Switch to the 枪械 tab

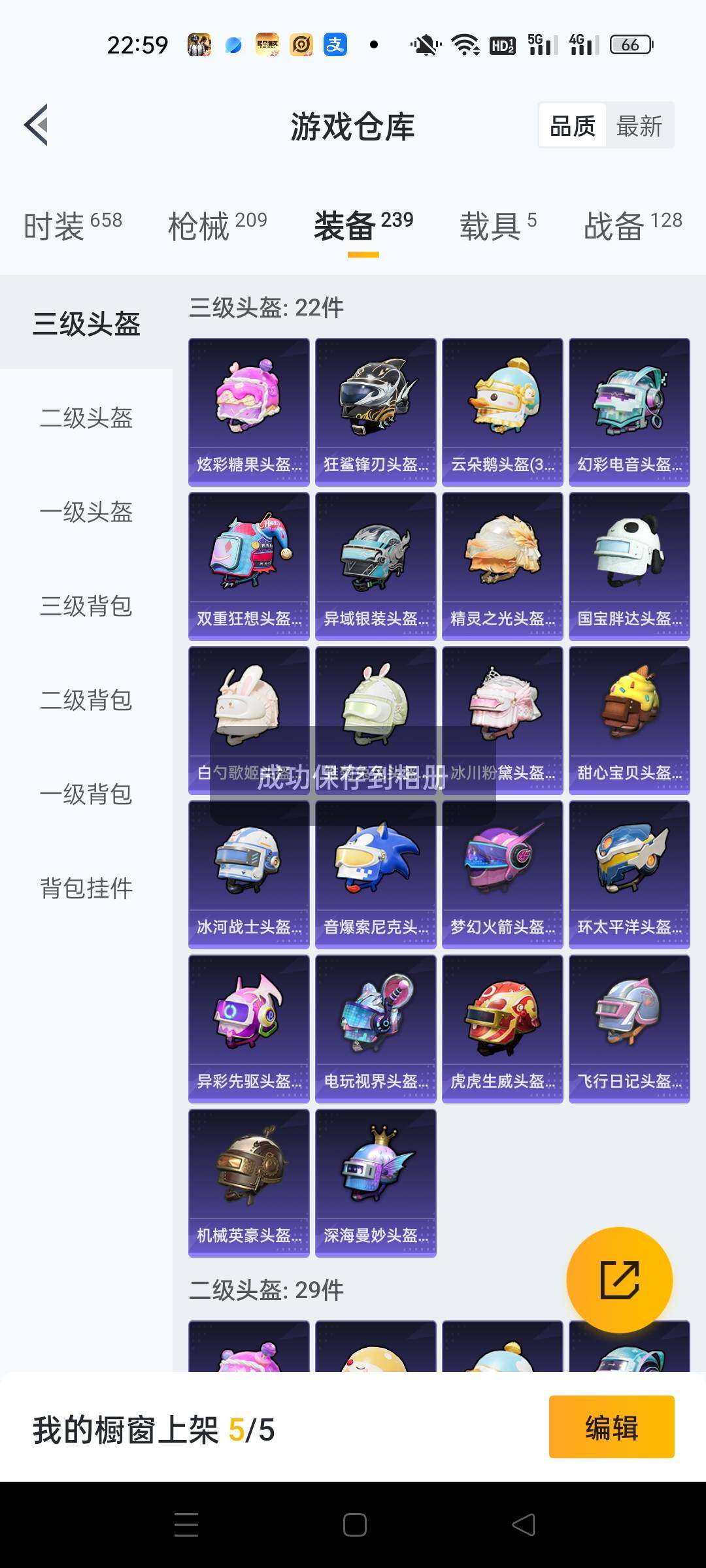(x=217, y=225)
